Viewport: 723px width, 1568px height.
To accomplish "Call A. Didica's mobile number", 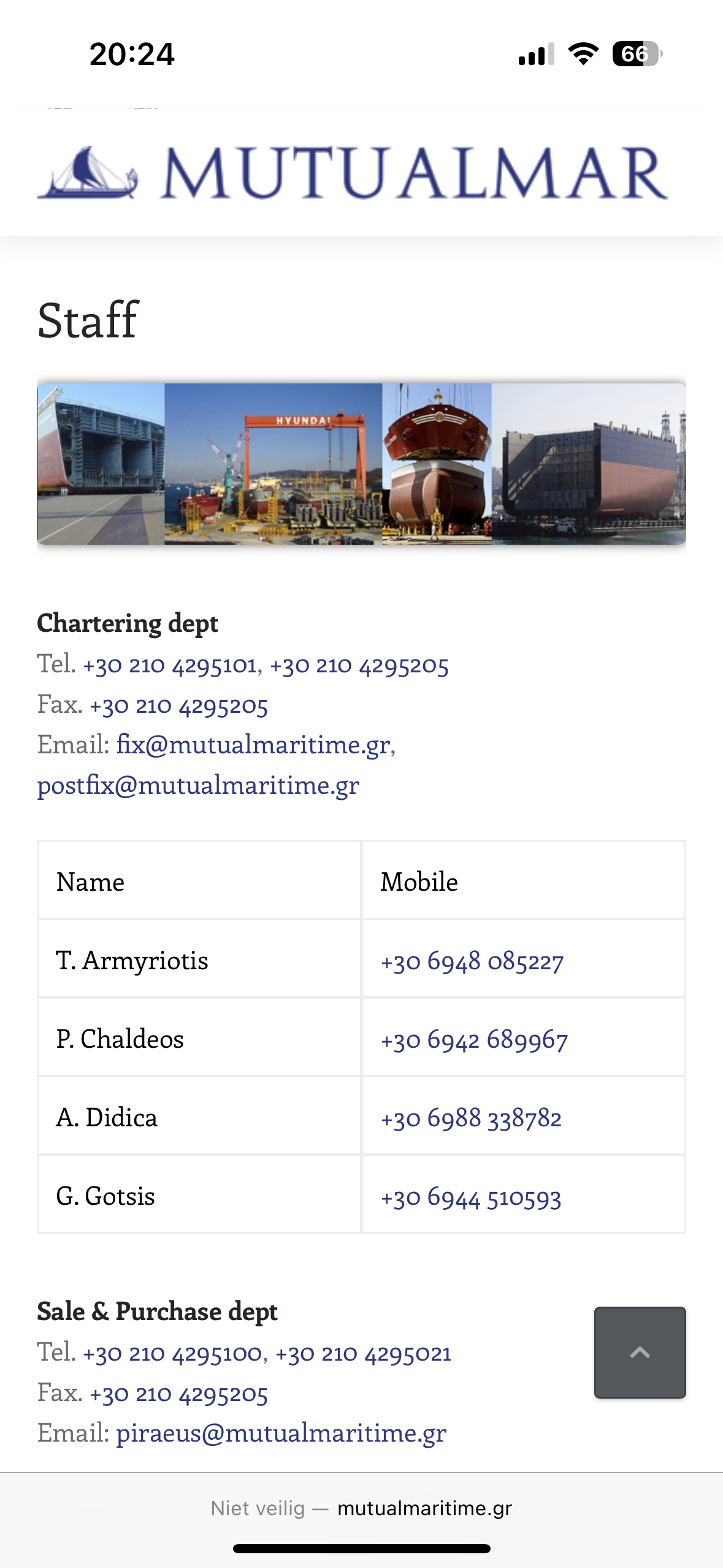I will pyautogui.click(x=471, y=1118).
